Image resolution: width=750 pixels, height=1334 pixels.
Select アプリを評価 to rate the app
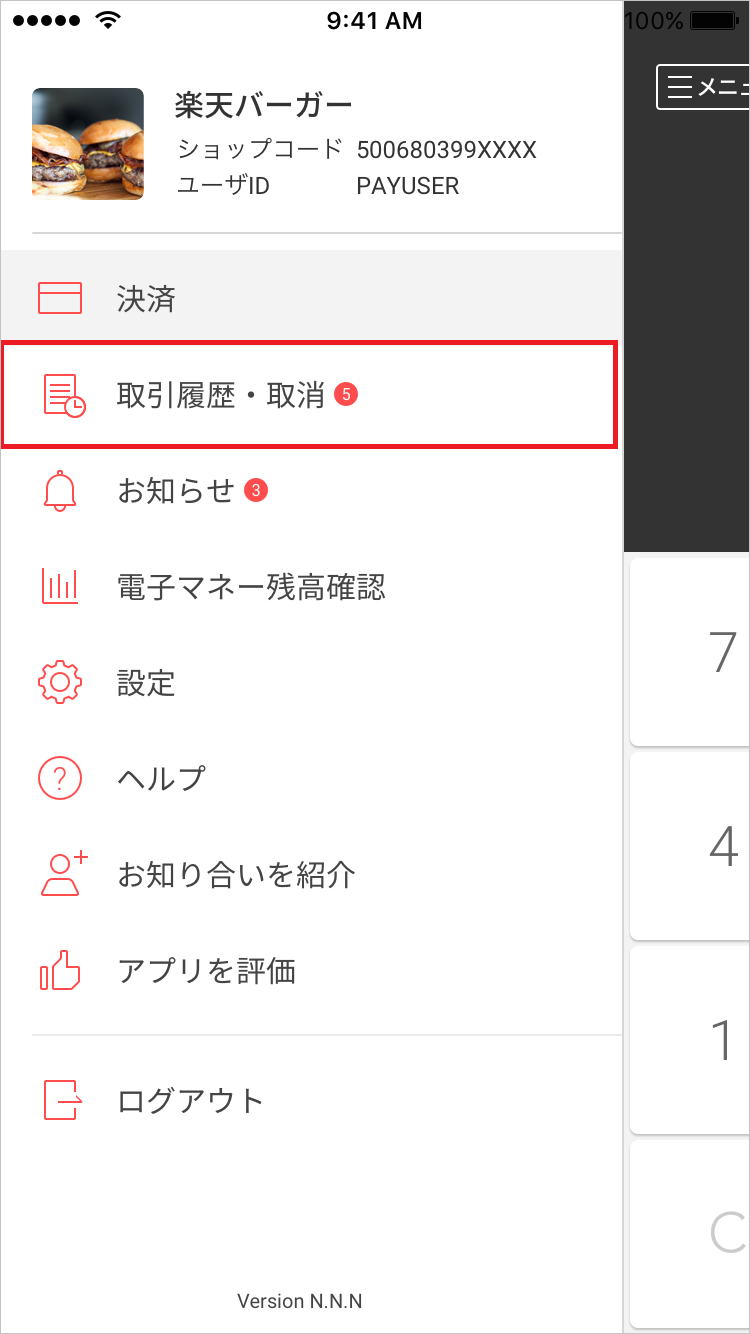tap(311, 970)
